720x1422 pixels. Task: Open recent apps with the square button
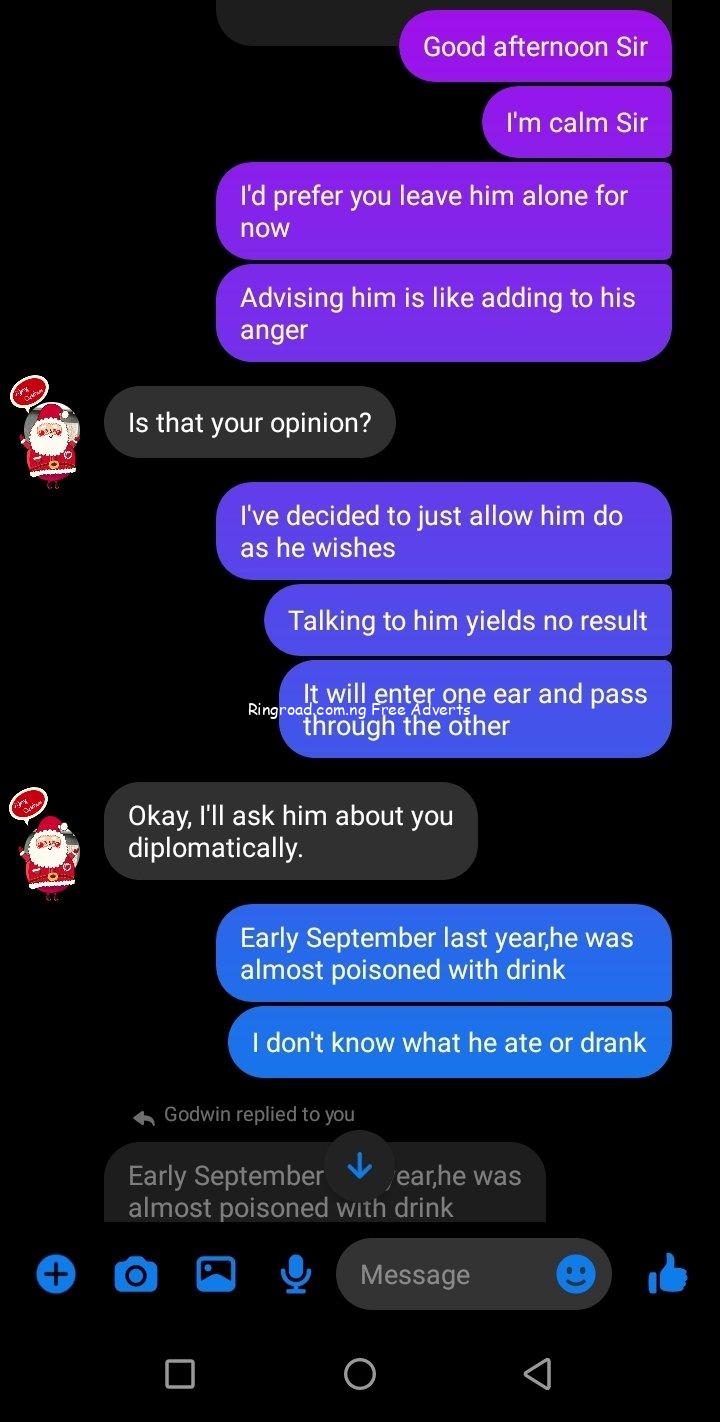[180, 1374]
